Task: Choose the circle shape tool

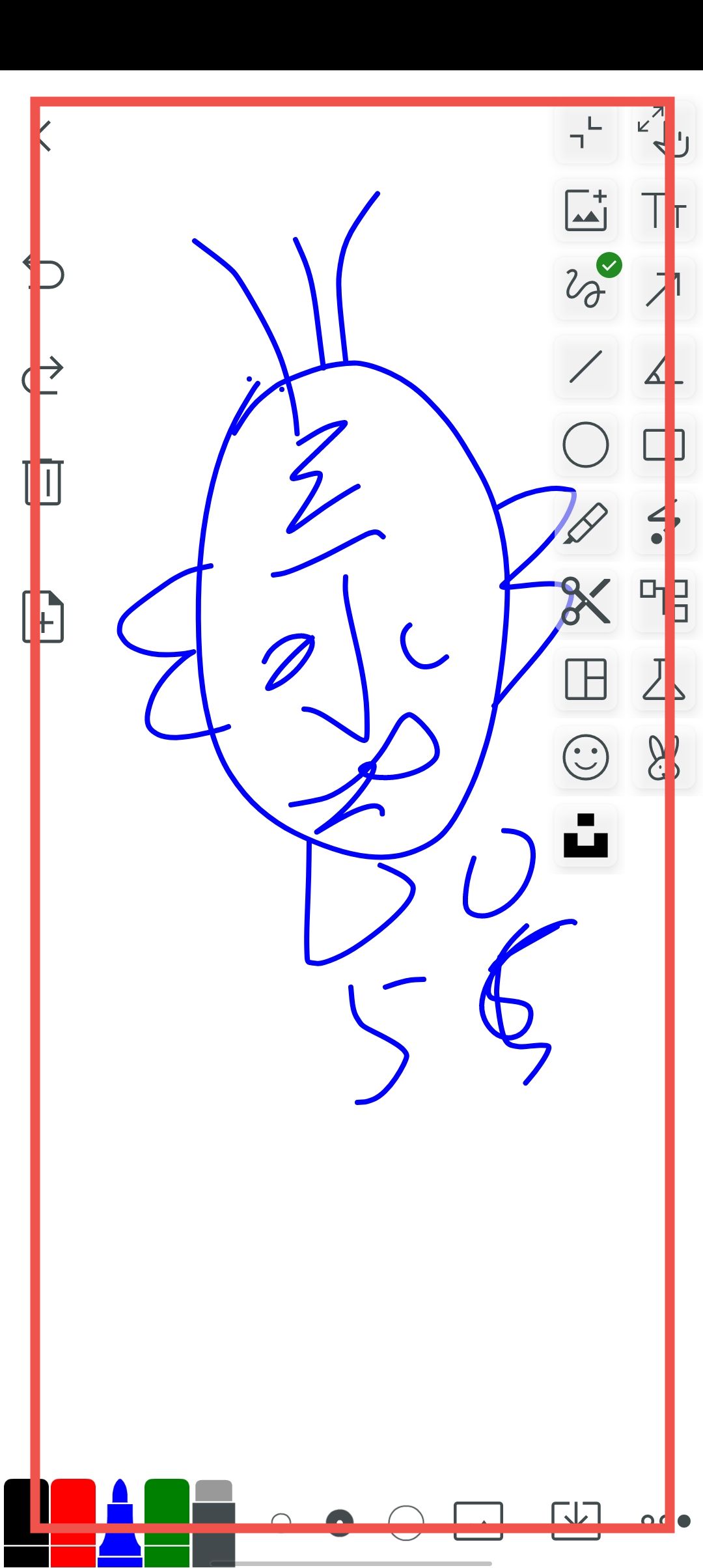Action: point(586,445)
